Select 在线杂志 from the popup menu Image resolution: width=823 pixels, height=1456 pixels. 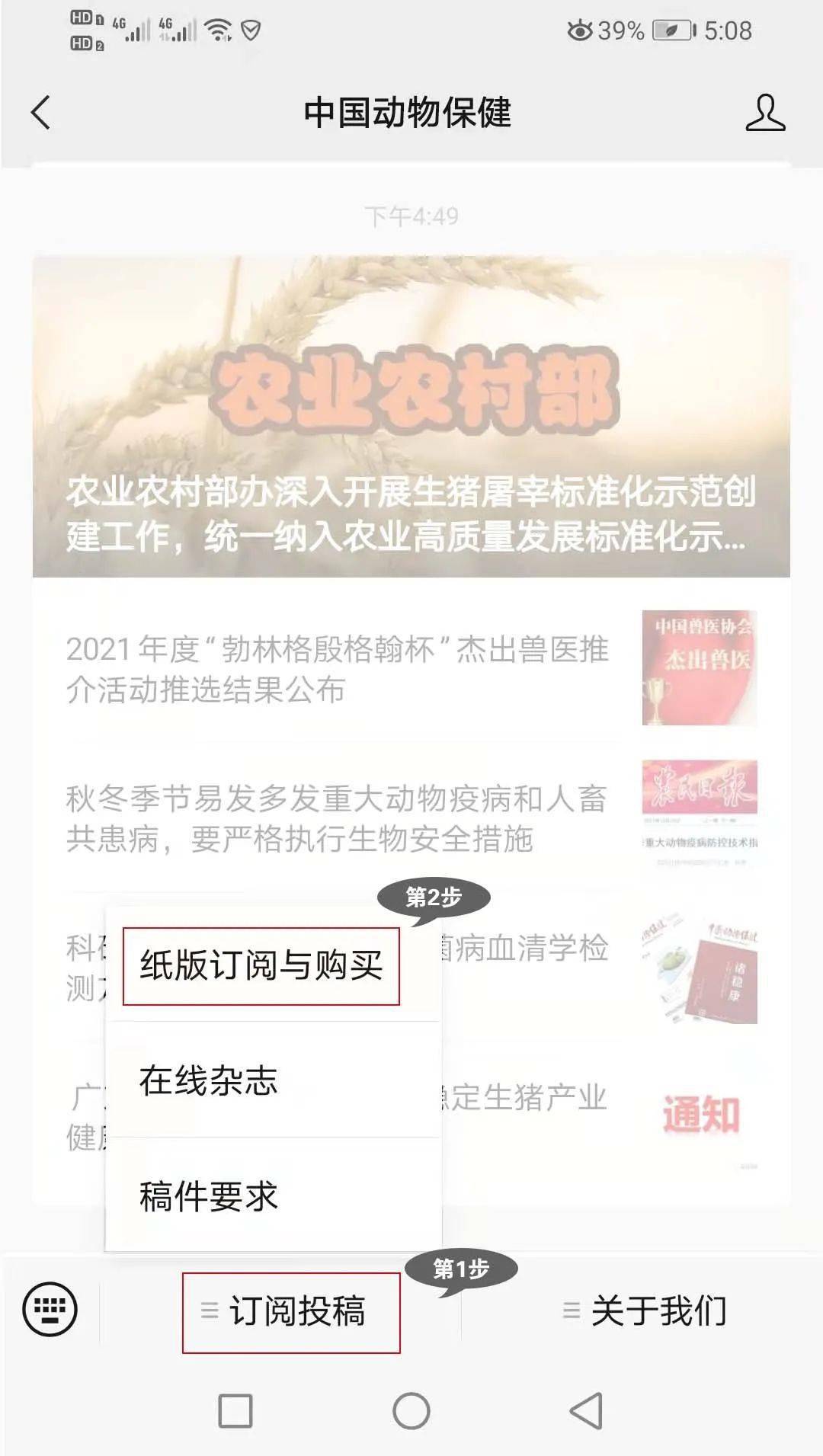tap(274, 1080)
